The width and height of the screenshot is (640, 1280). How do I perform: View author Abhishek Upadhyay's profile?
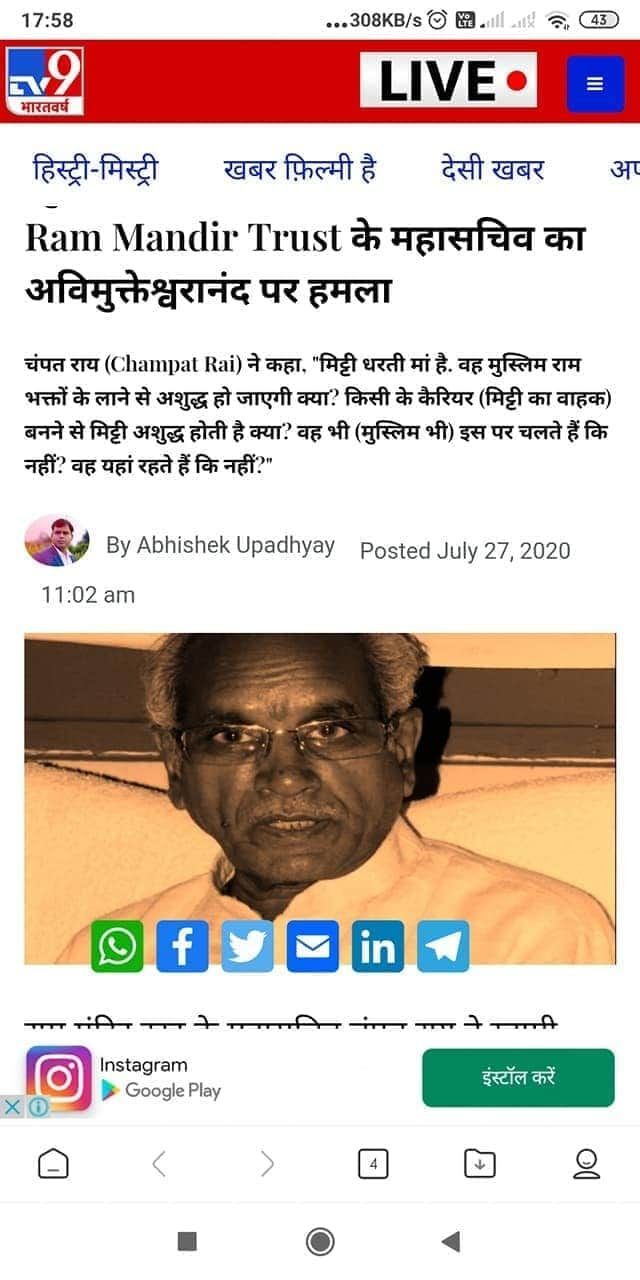pyautogui.click(x=220, y=546)
